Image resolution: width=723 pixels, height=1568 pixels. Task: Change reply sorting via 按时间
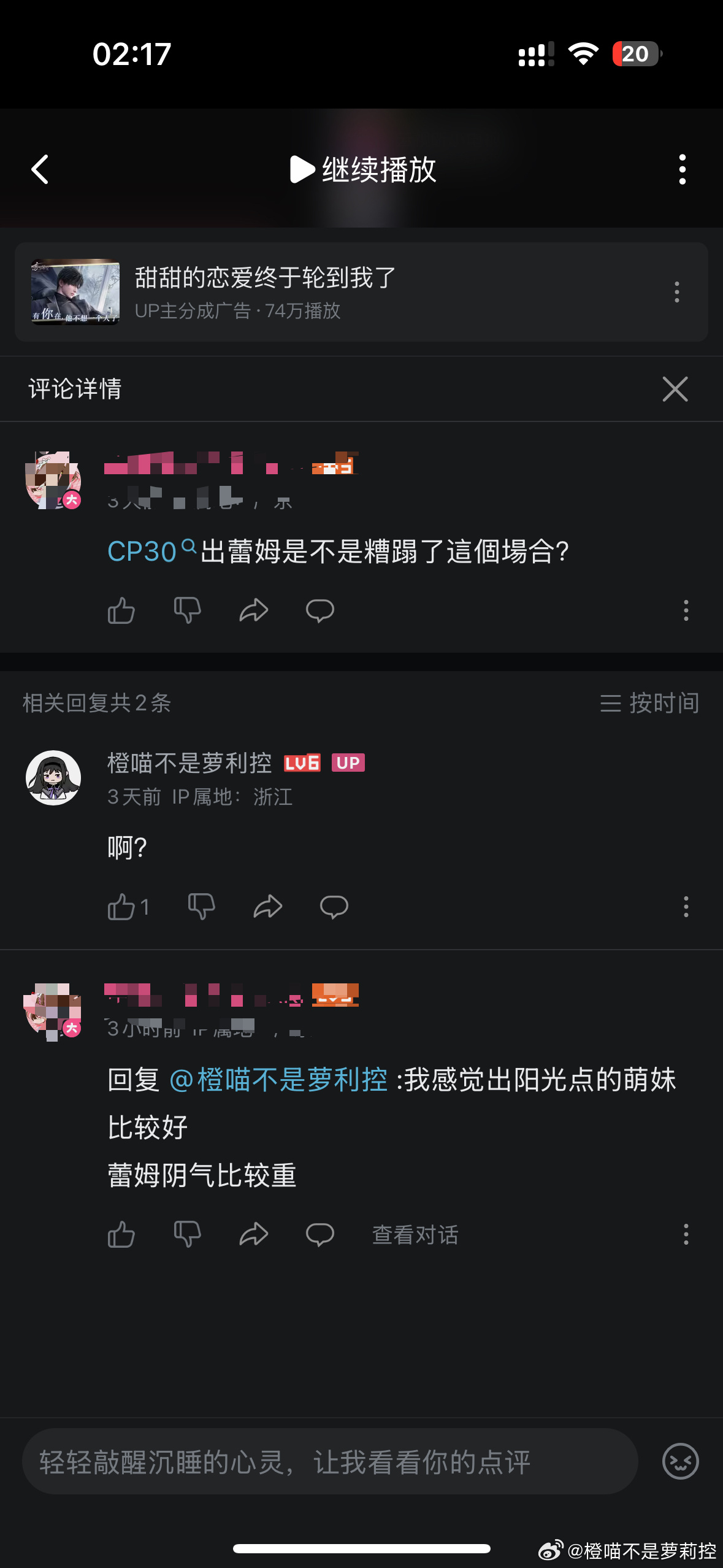coord(650,703)
